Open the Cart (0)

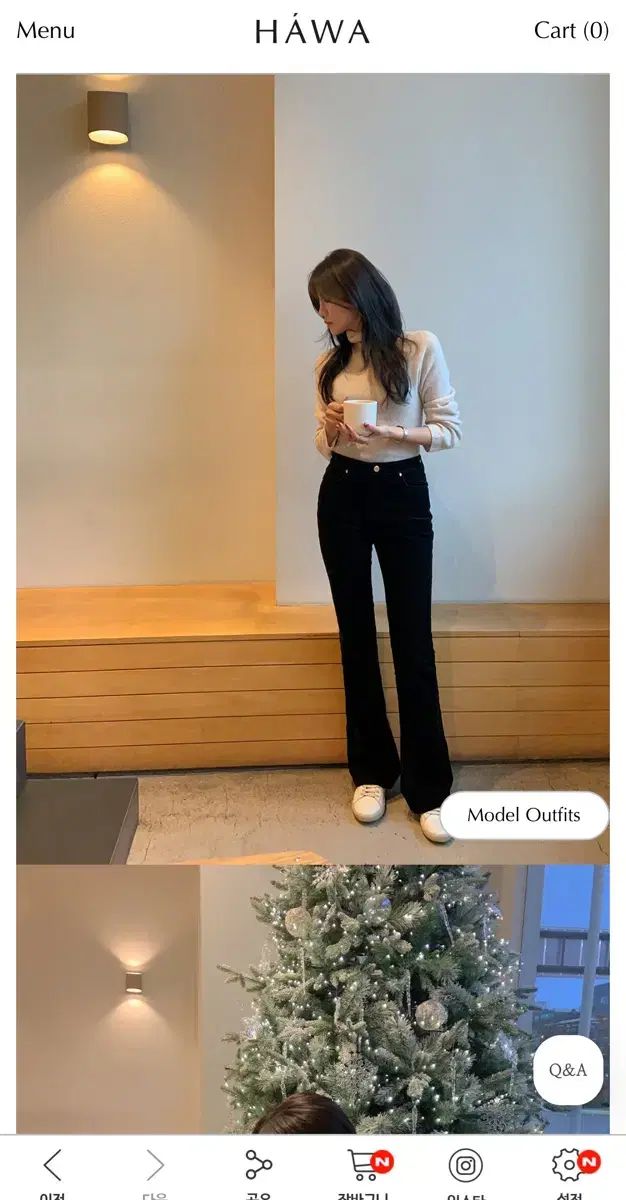click(571, 31)
